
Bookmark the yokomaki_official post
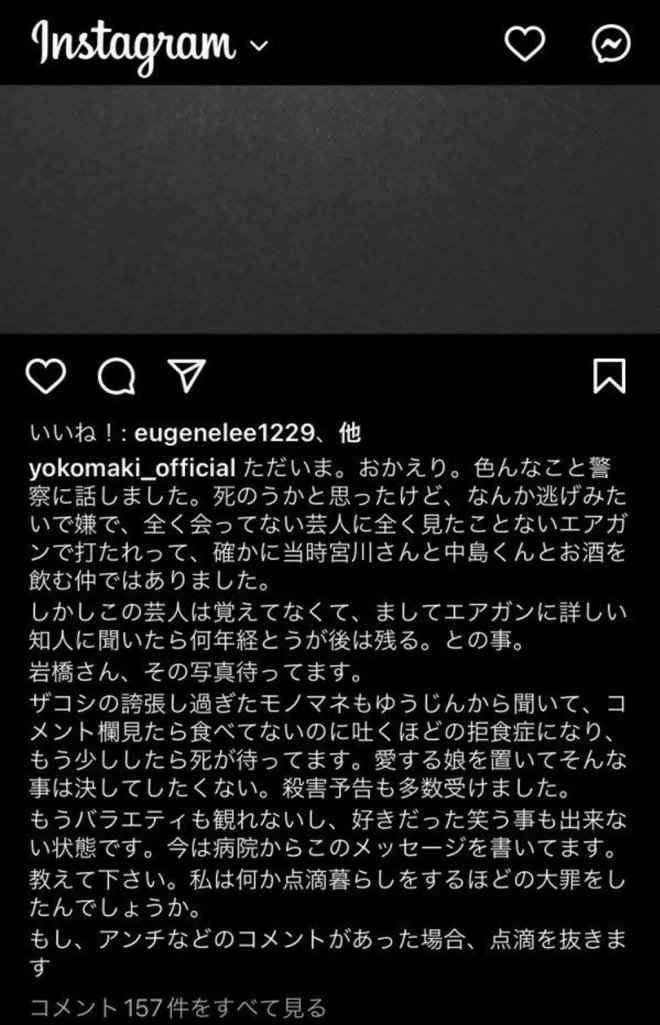point(608,375)
